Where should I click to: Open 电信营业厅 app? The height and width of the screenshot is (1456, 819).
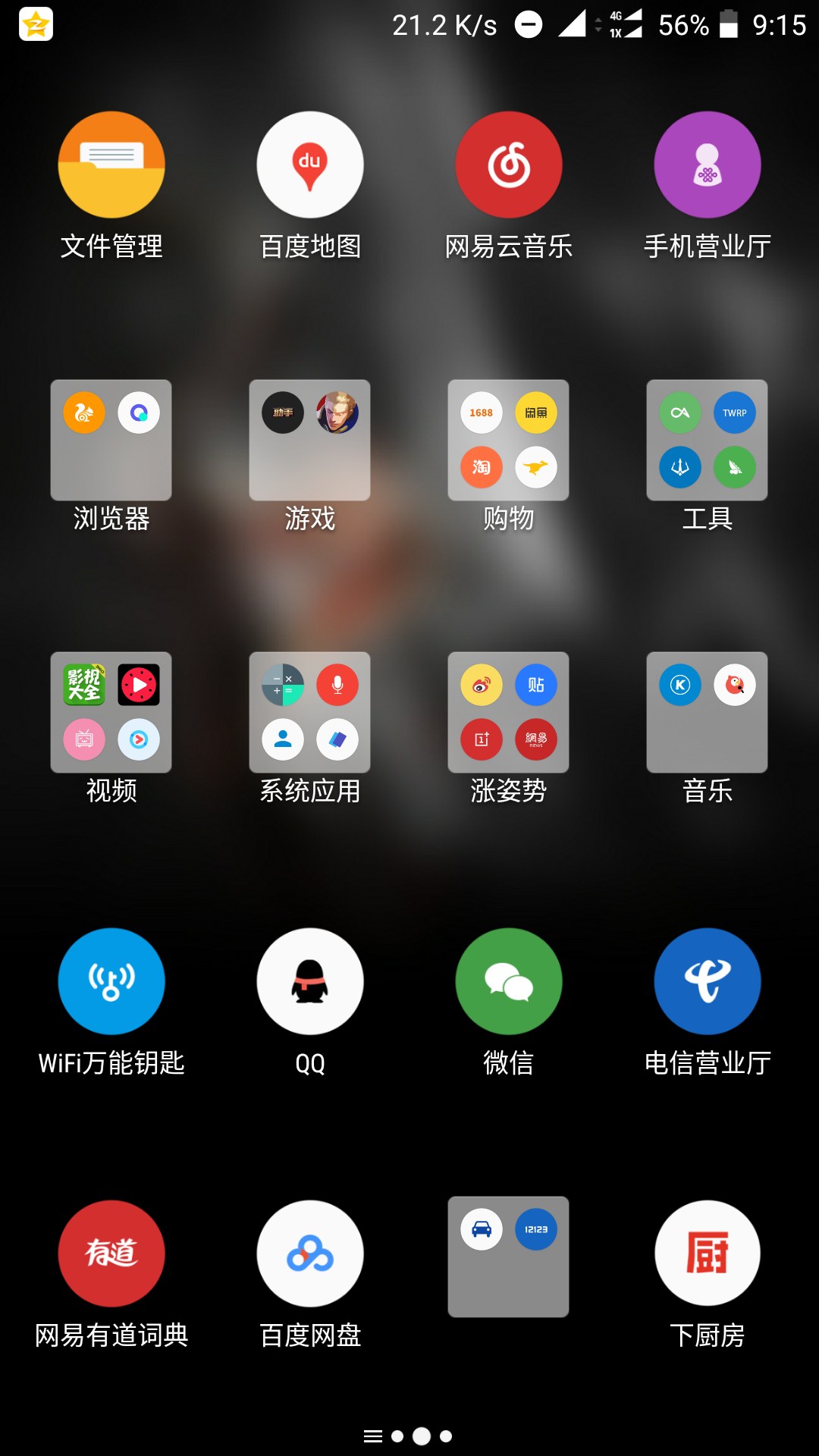[x=708, y=981]
